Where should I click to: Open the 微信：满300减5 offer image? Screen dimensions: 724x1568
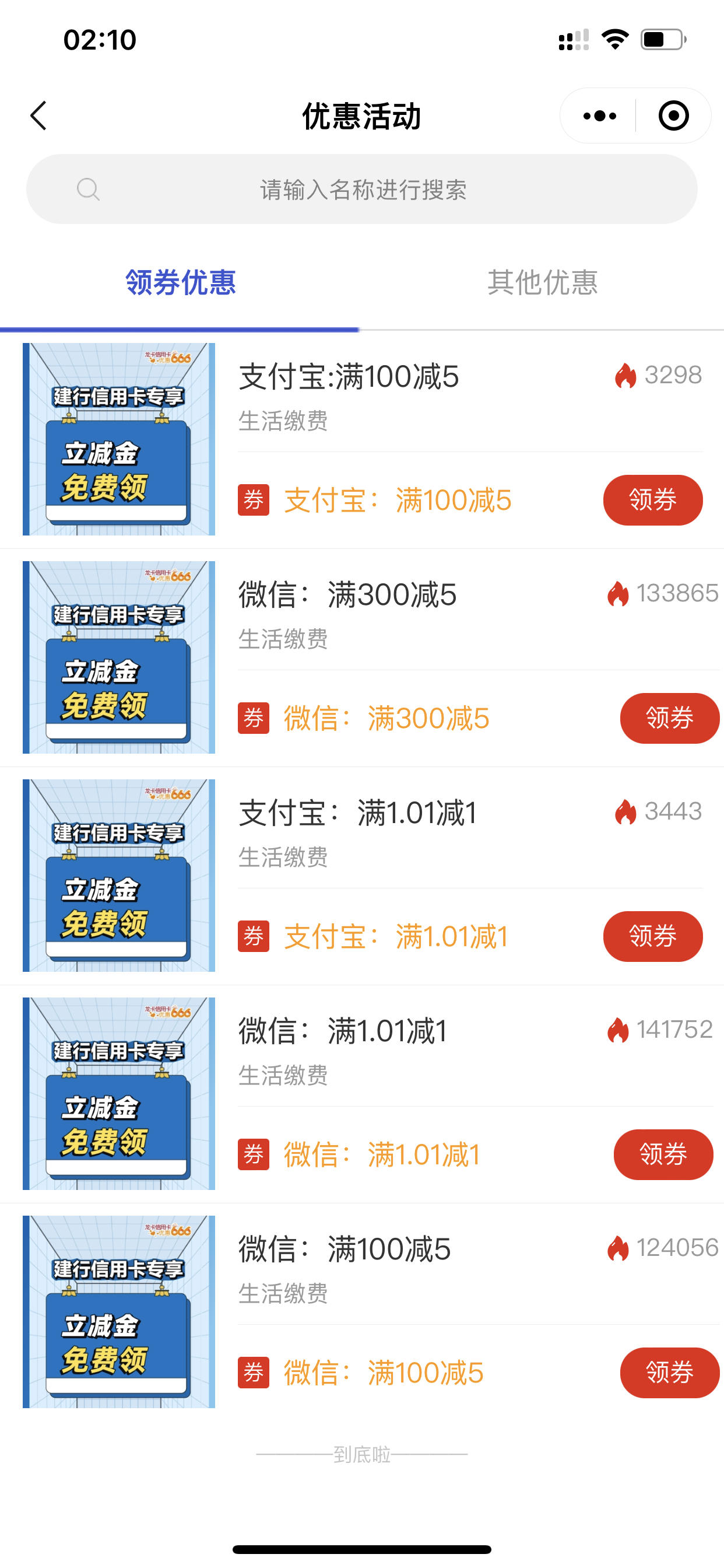point(119,657)
